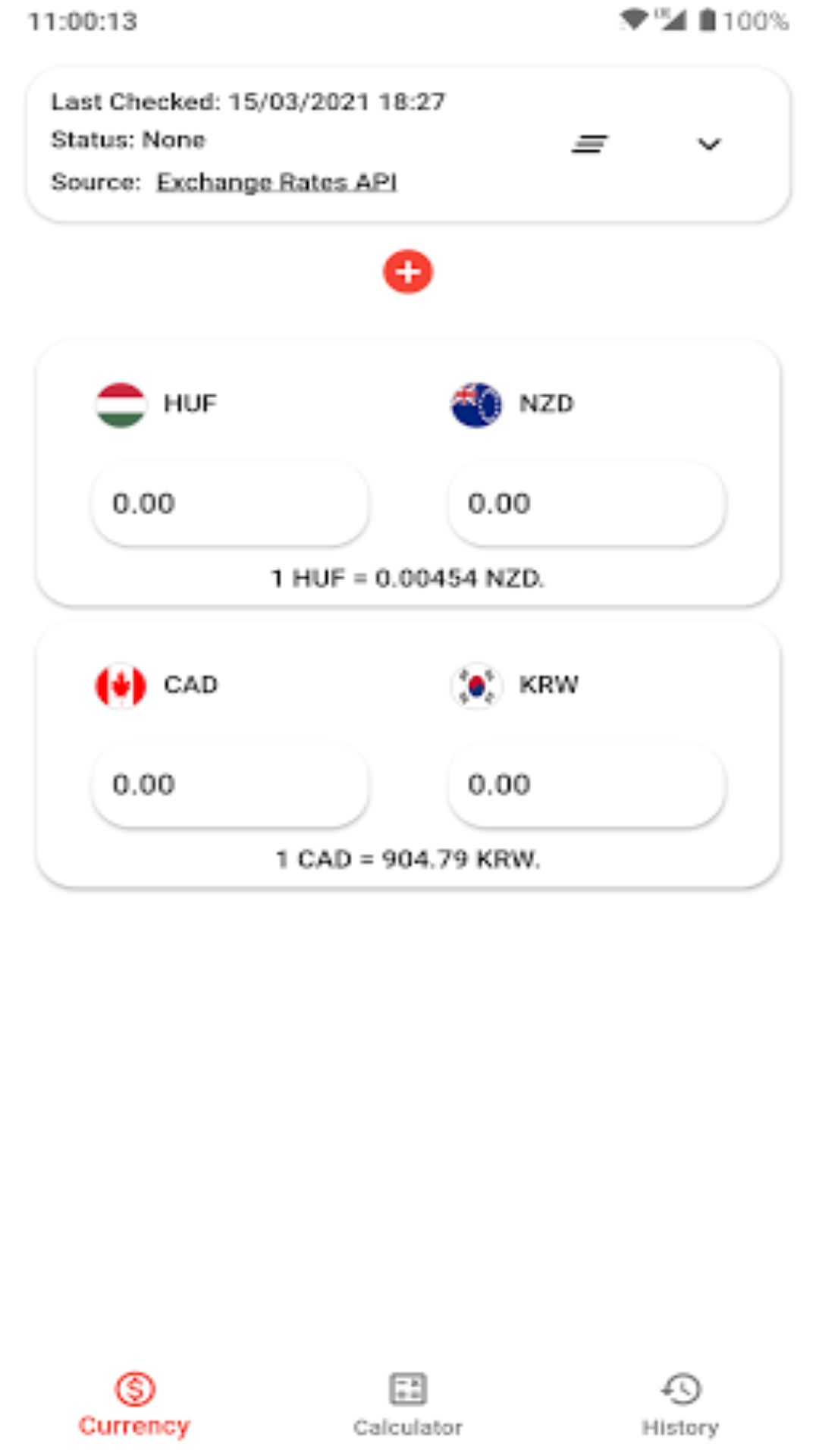Select the HUF currency picker
Viewport: 819px width, 1456px height.
tap(156, 404)
